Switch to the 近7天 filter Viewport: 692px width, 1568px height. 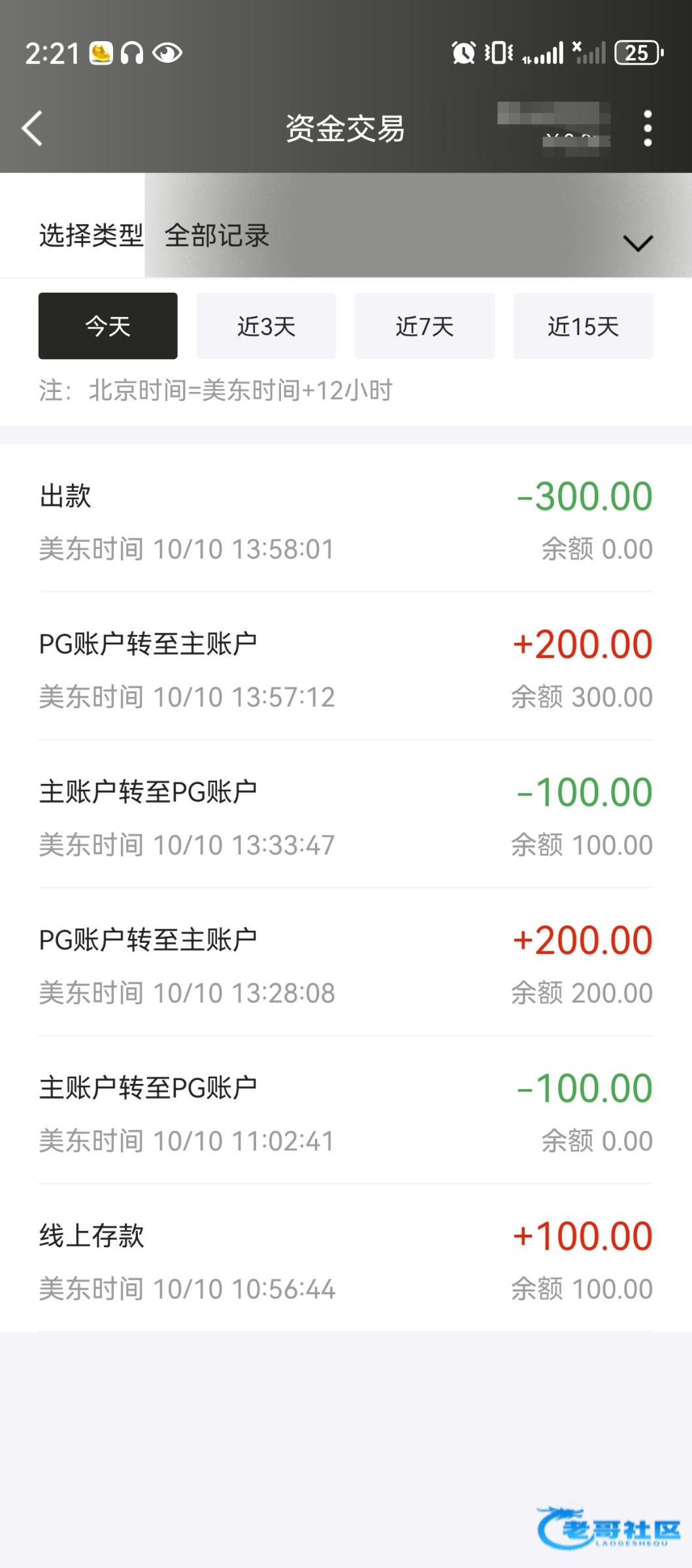pos(425,326)
